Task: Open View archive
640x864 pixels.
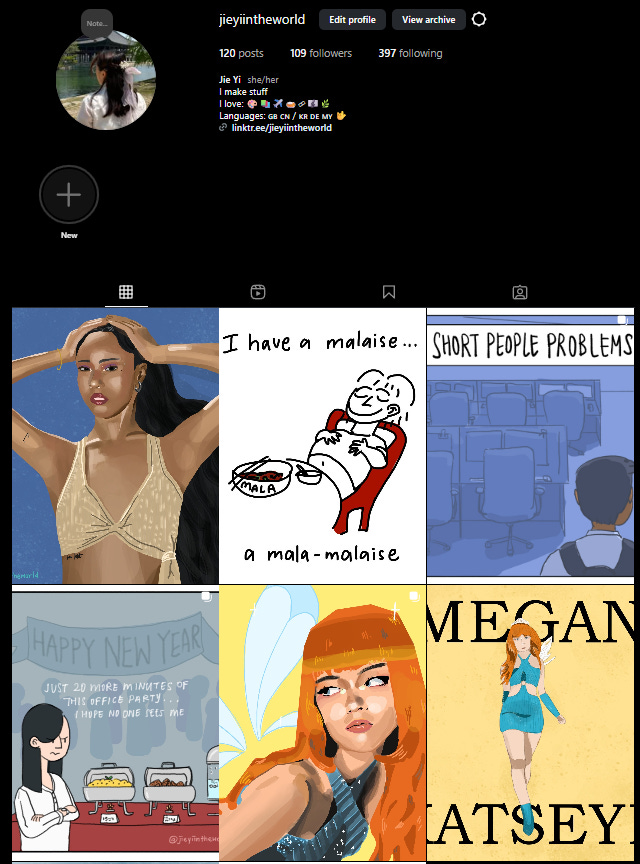Action: coord(428,20)
